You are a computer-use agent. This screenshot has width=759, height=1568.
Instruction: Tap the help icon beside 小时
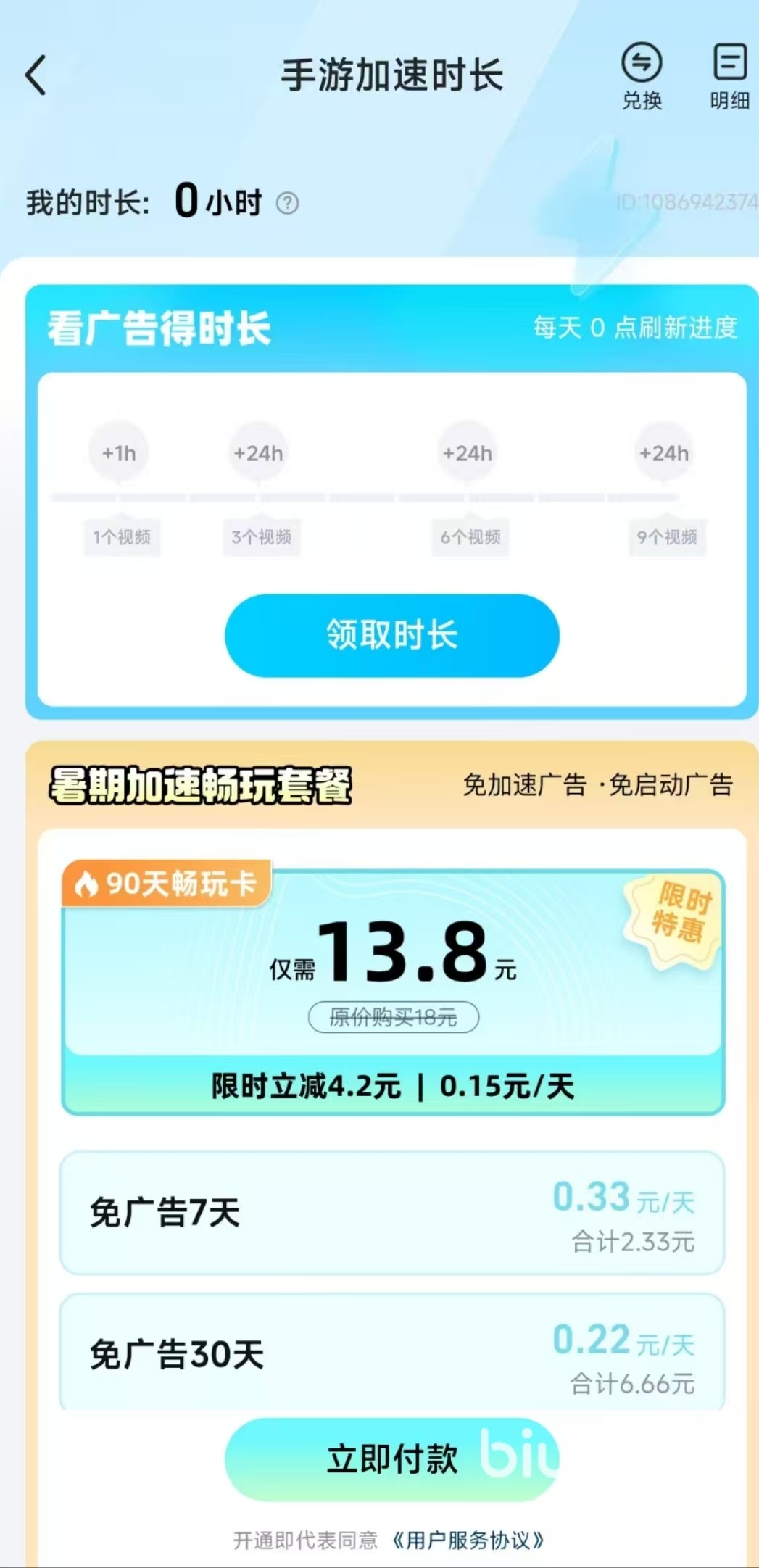288,204
